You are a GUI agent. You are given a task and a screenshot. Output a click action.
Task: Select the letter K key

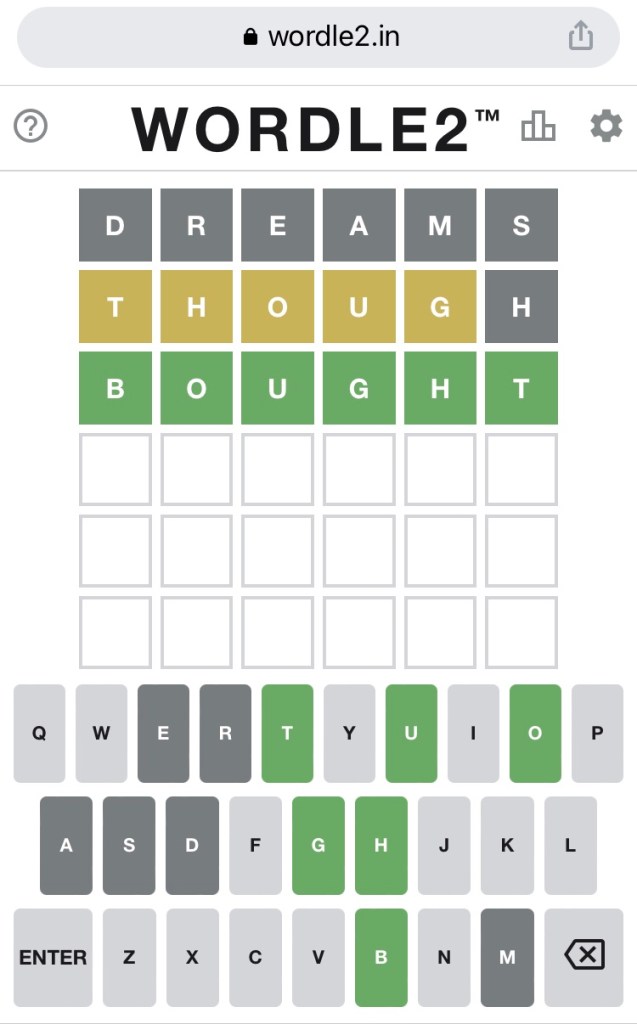(507, 845)
